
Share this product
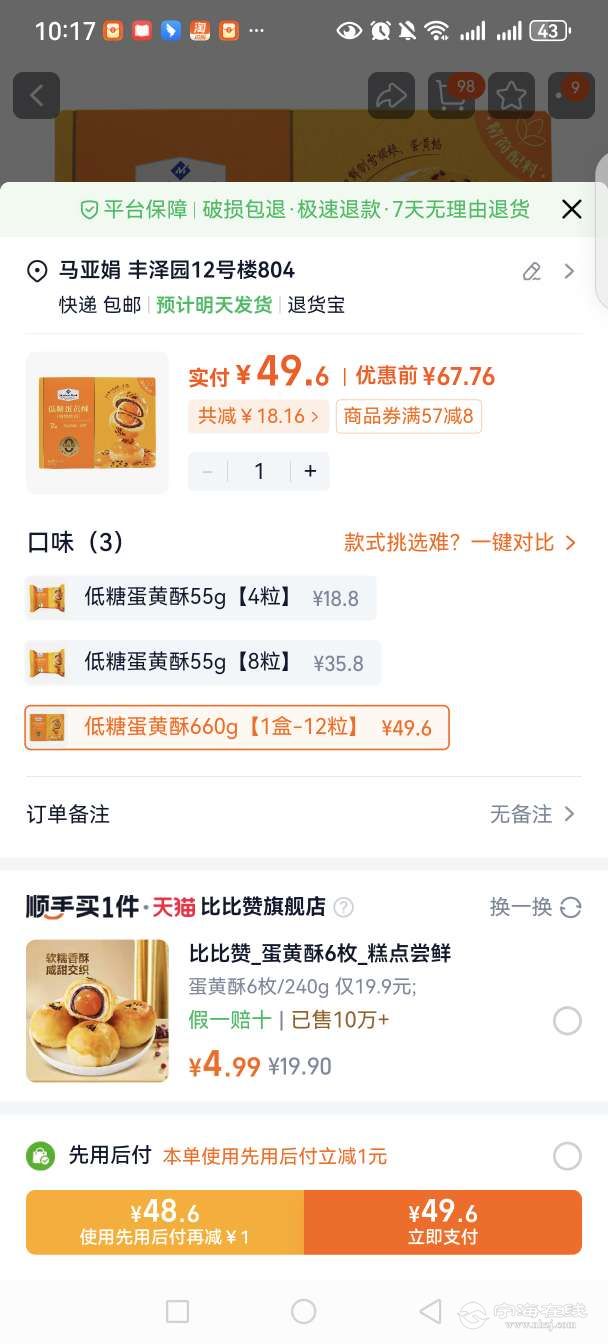pos(391,96)
